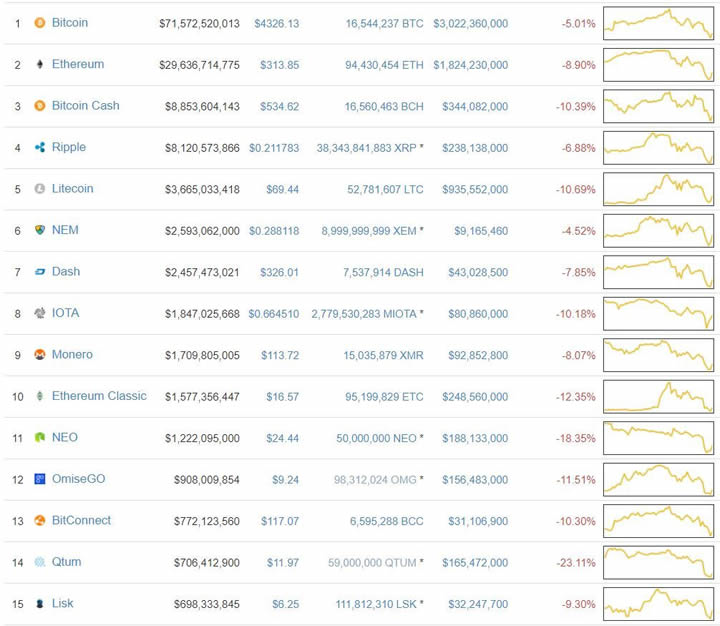View OmiseGO details
This screenshot has height=626, width=720.
(78, 479)
